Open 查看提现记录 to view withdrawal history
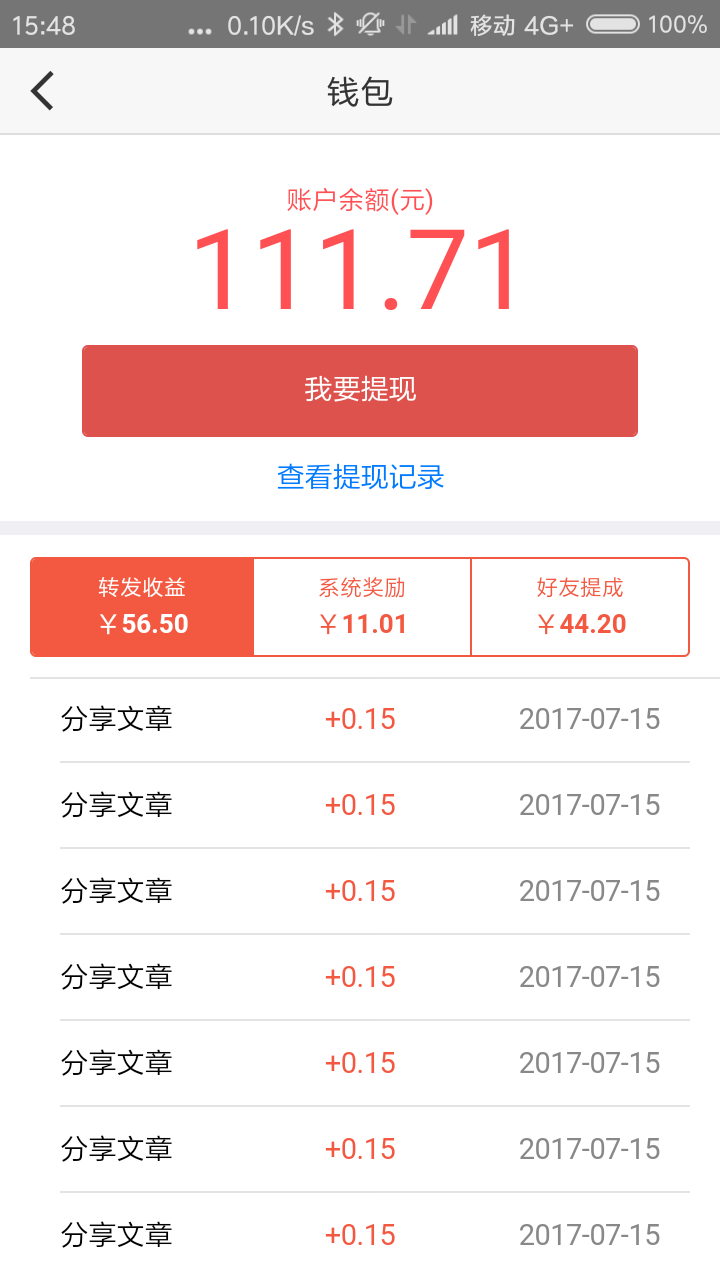Image resolution: width=720 pixels, height=1280 pixels. (x=359, y=478)
